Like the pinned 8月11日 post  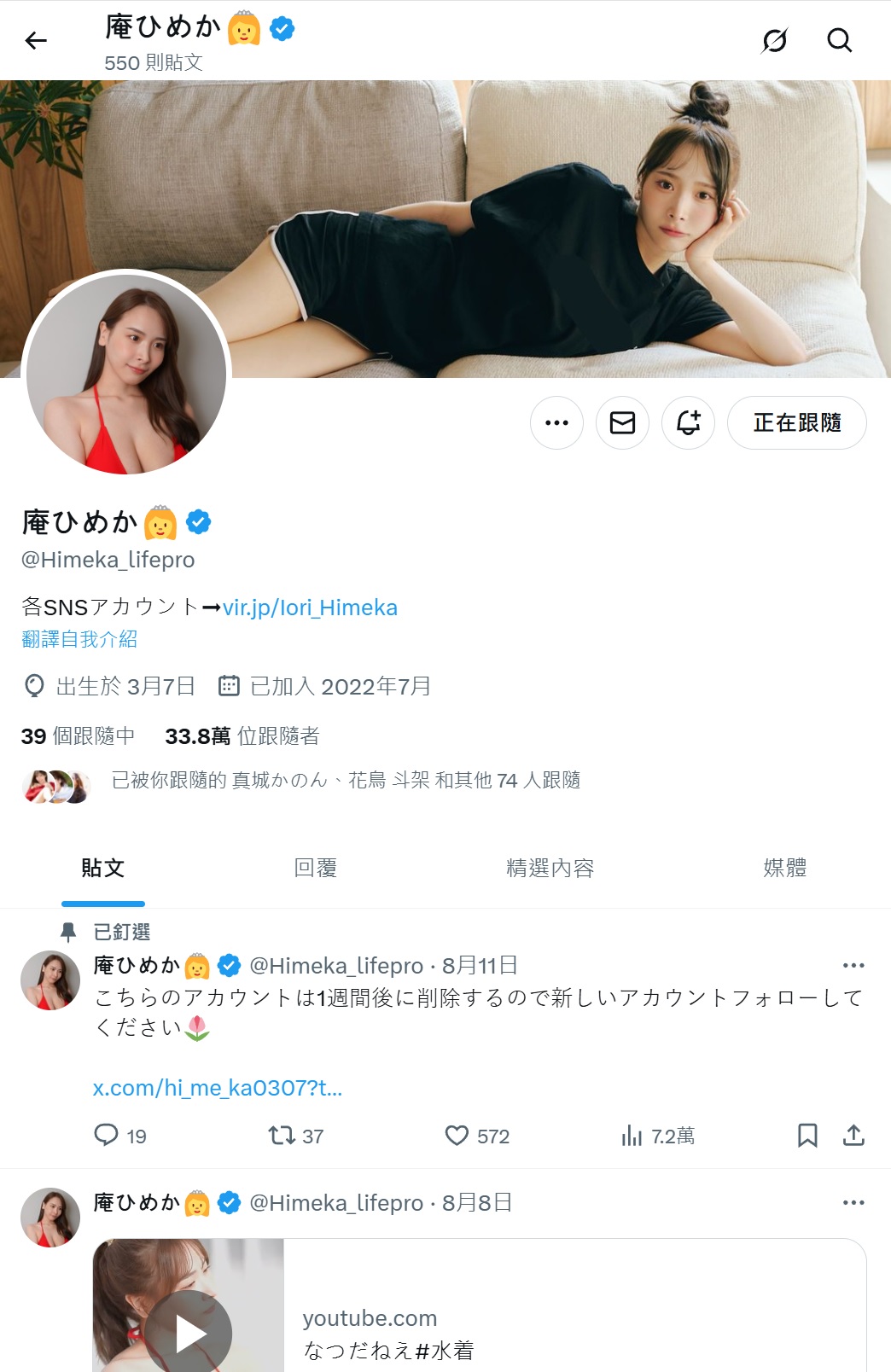[457, 1135]
